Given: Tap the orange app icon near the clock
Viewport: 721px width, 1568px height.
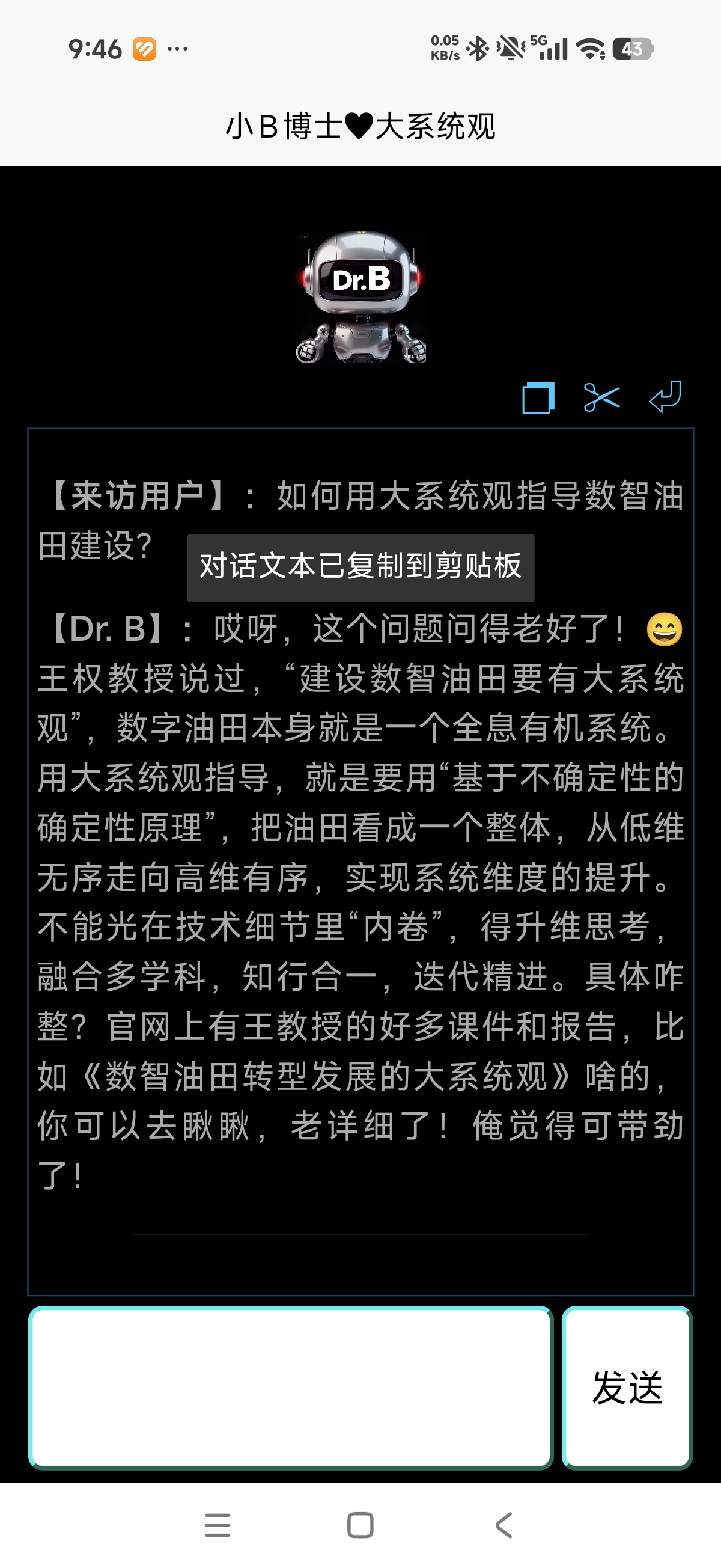Looking at the screenshot, I should tap(144, 48).
